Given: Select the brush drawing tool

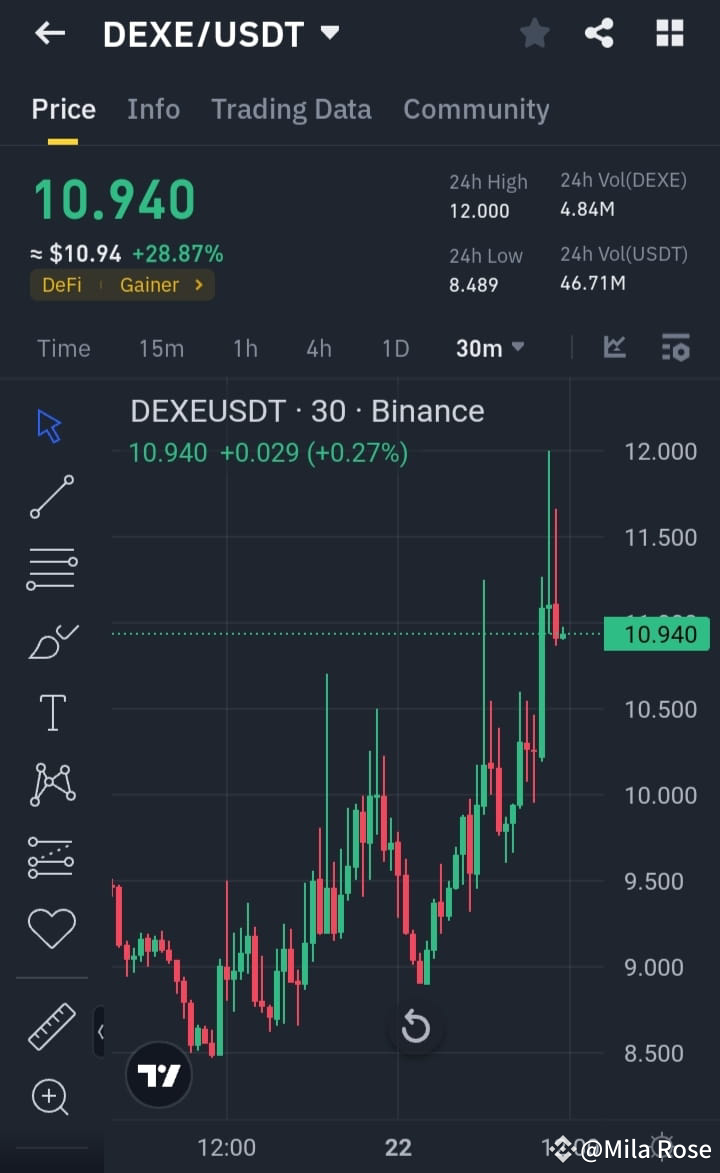Looking at the screenshot, I should pyautogui.click(x=51, y=639).
